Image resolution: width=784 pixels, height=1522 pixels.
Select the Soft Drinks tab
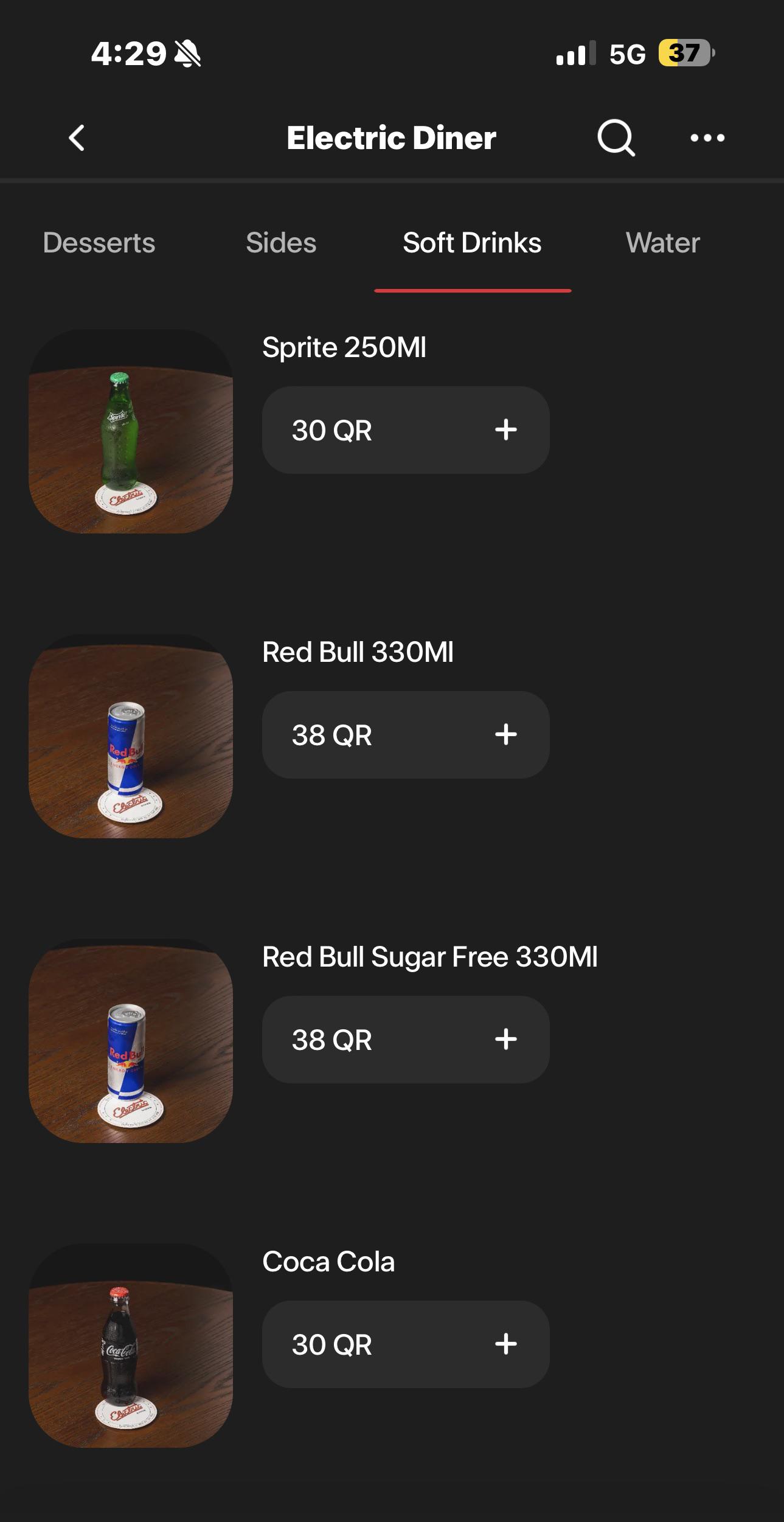click(x=471, y=242)
